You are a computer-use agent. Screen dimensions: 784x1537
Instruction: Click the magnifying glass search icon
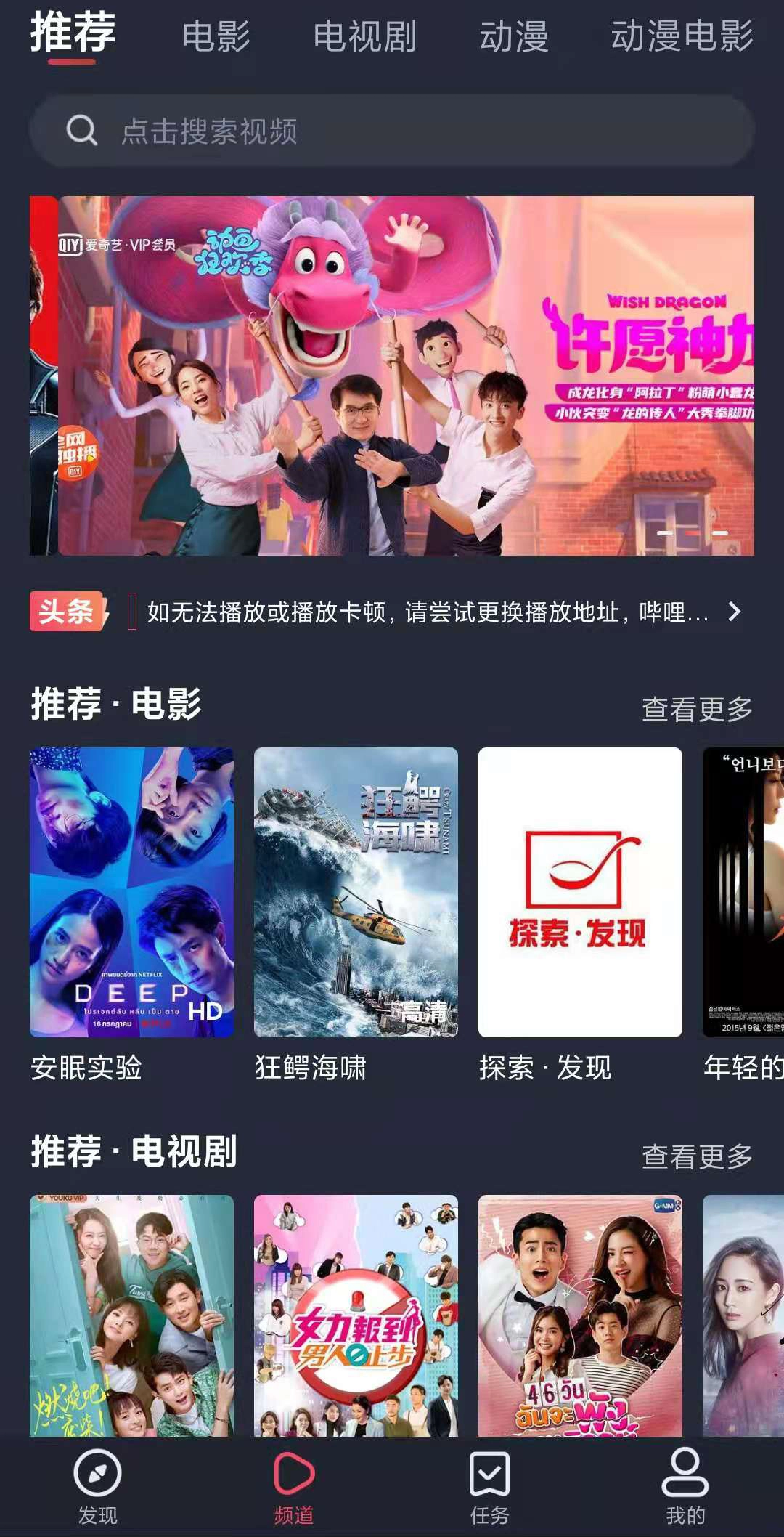point(82,131)
